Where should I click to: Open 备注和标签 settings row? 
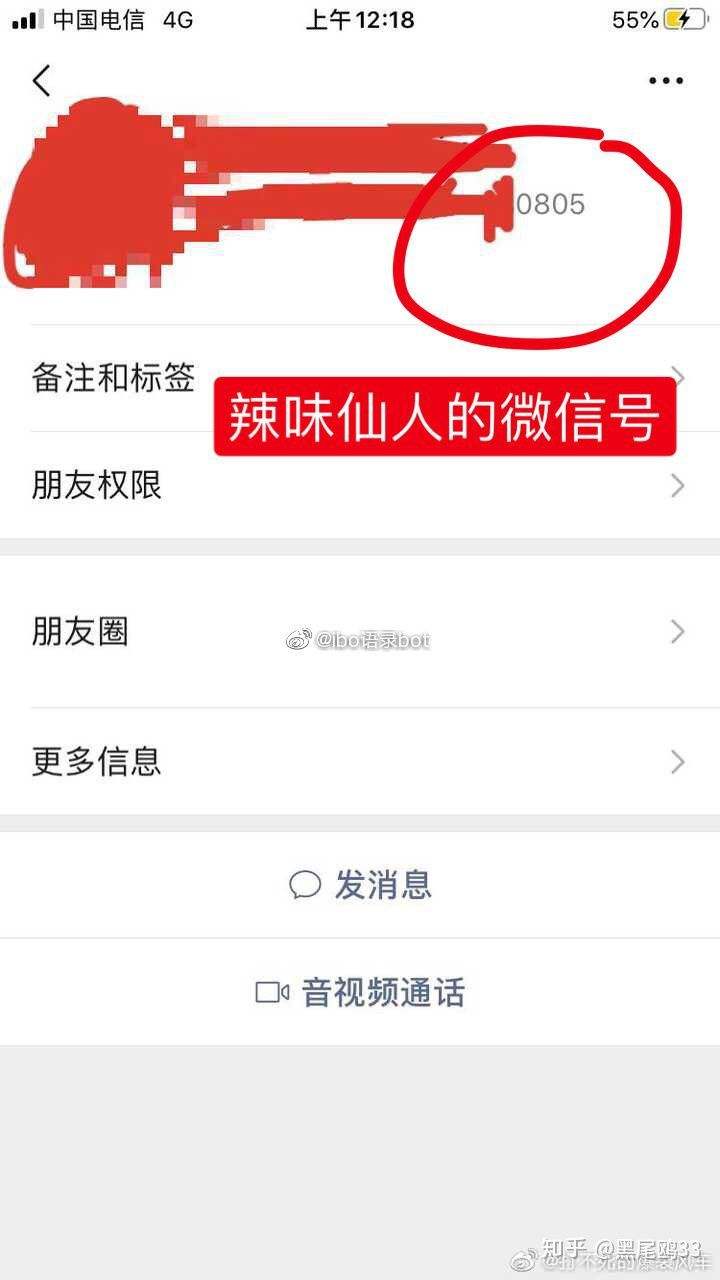(360, 378)
